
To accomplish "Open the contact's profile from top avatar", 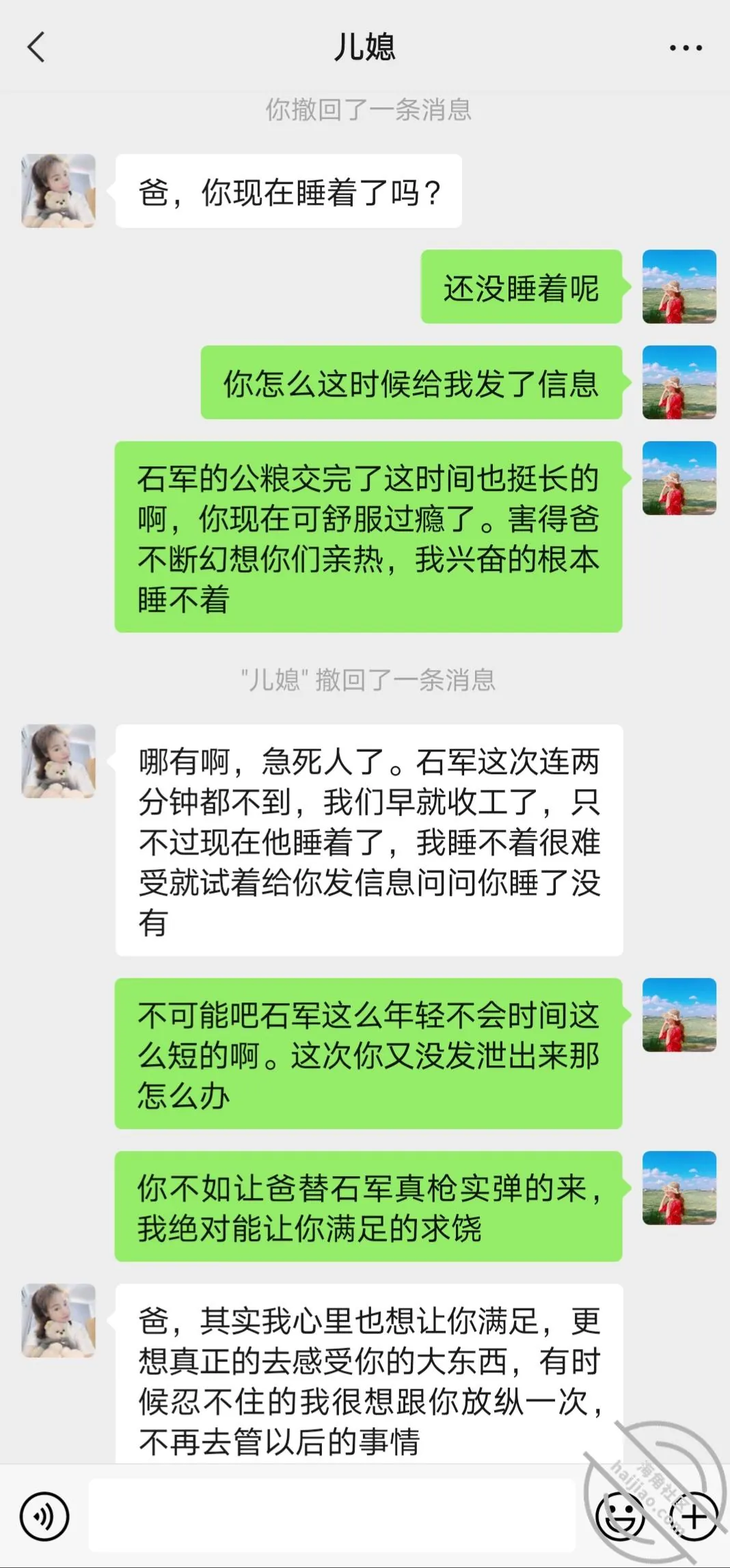I will 59,191.
